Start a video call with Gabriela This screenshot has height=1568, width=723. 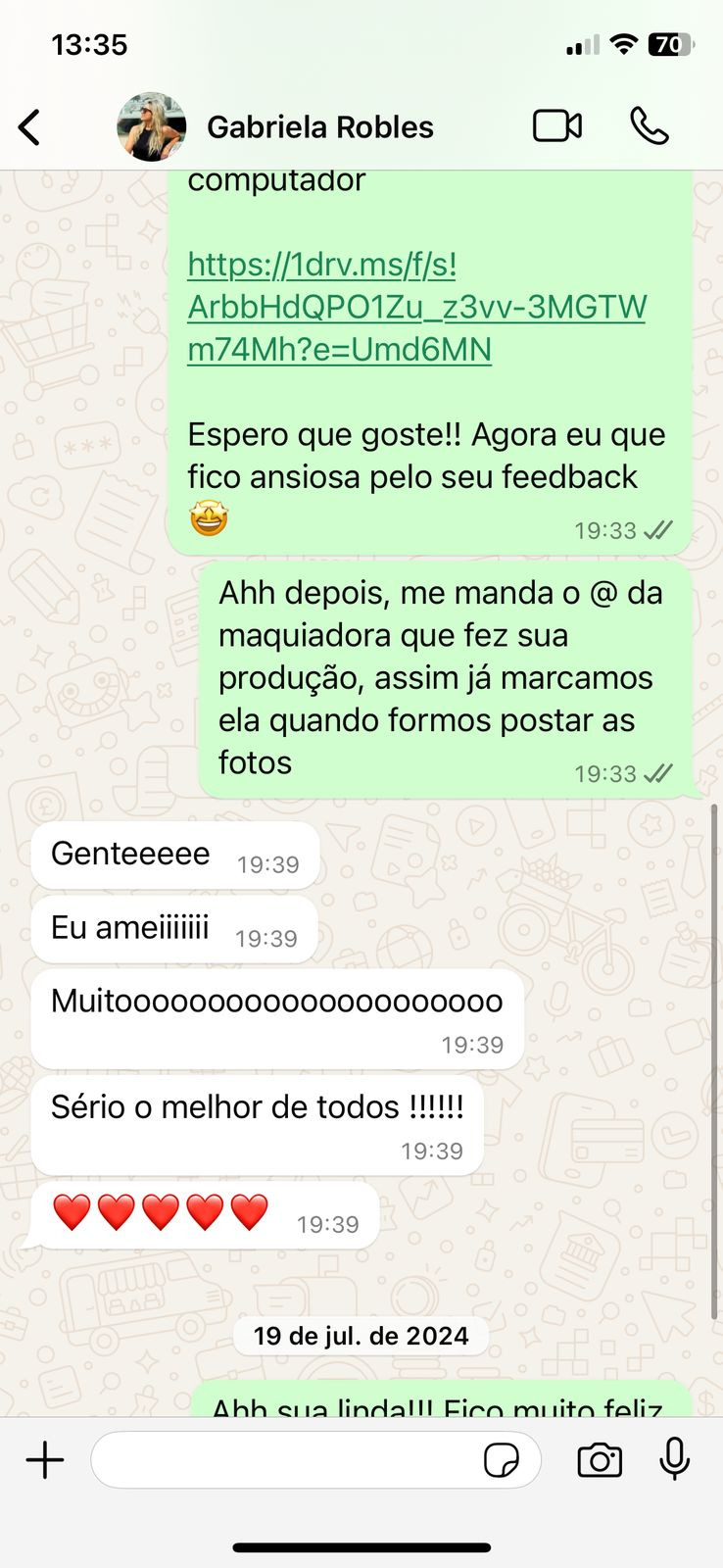click(x=557, y=126)
